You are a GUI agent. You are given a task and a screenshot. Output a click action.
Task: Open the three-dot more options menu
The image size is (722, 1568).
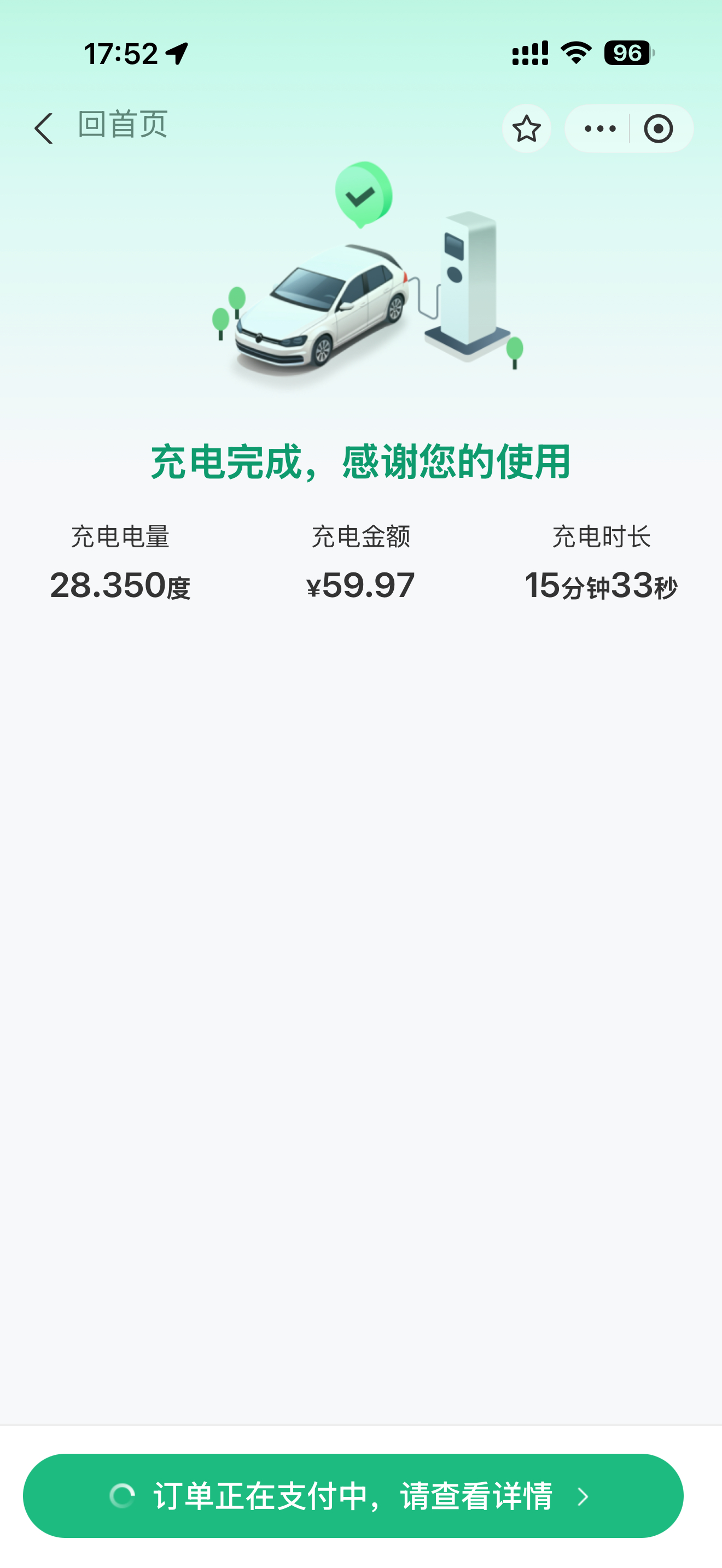pyautogui.click(x=598, y=128)
